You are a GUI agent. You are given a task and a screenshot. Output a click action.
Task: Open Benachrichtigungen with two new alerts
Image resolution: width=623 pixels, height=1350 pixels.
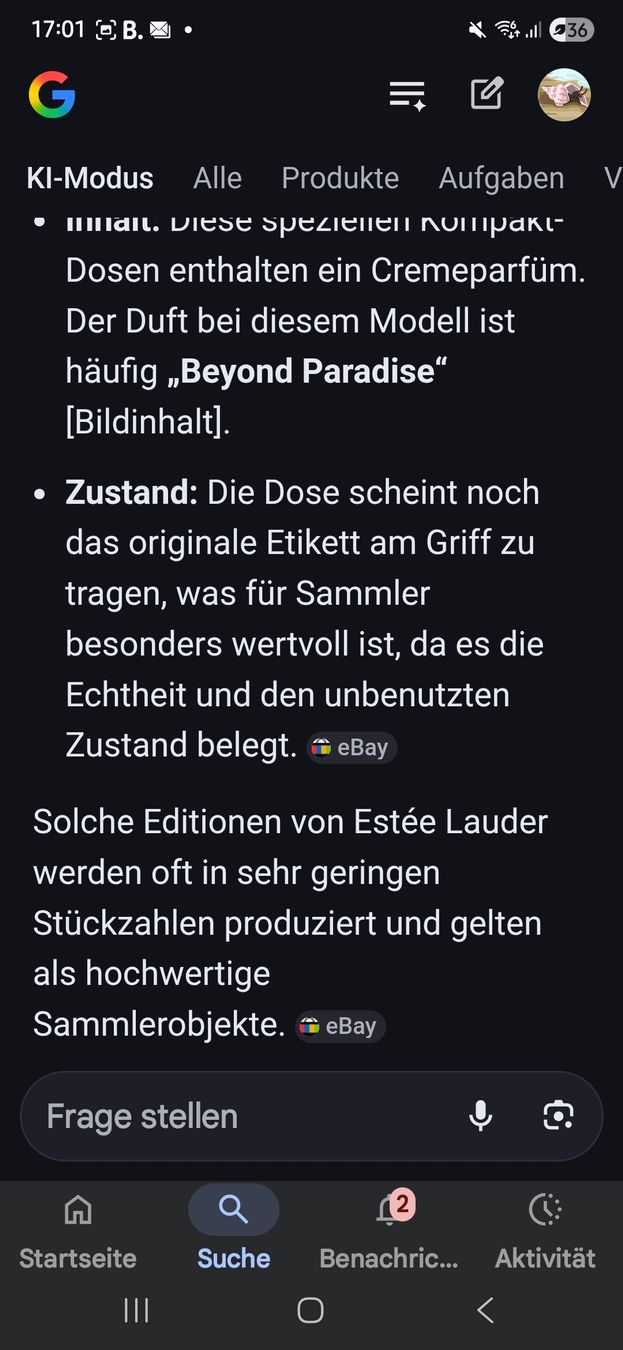(x=389, y=1232)
